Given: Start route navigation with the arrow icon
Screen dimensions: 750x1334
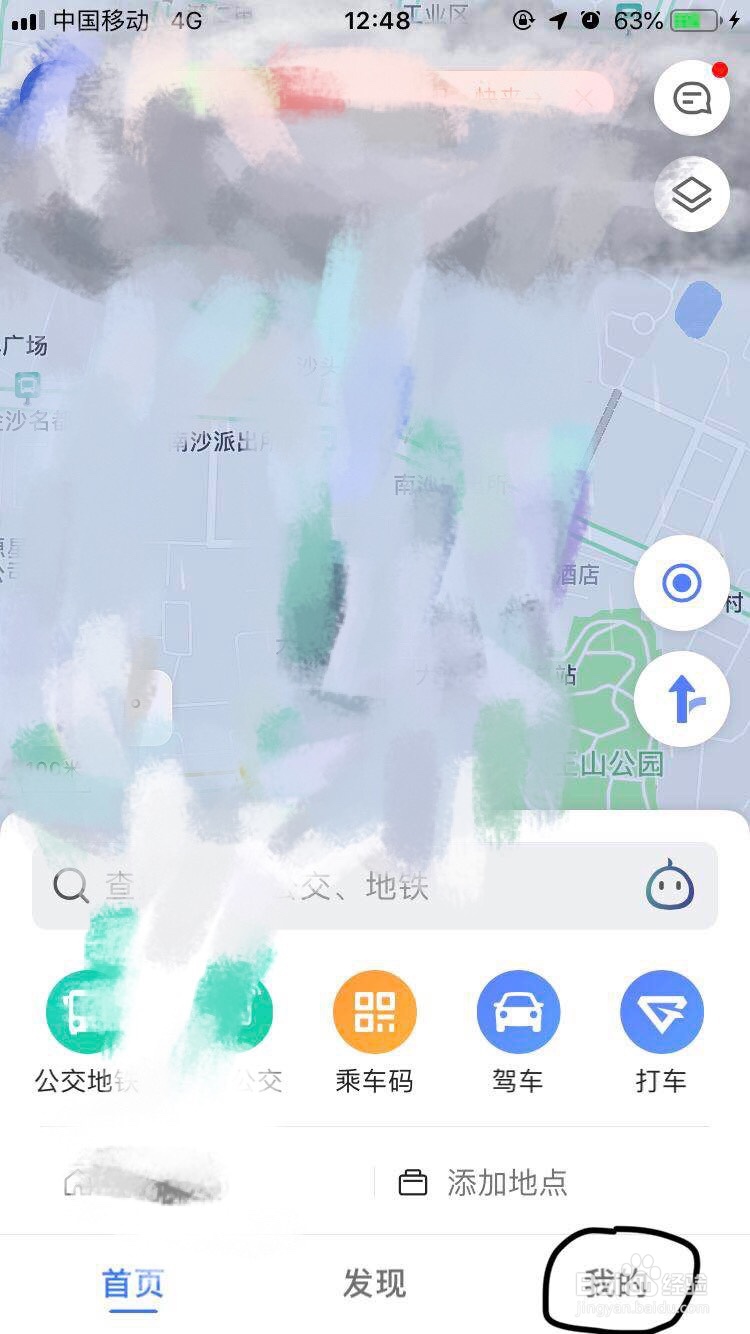Looking at the screenshot, I should pyautogui.click(x=682, y=699).
